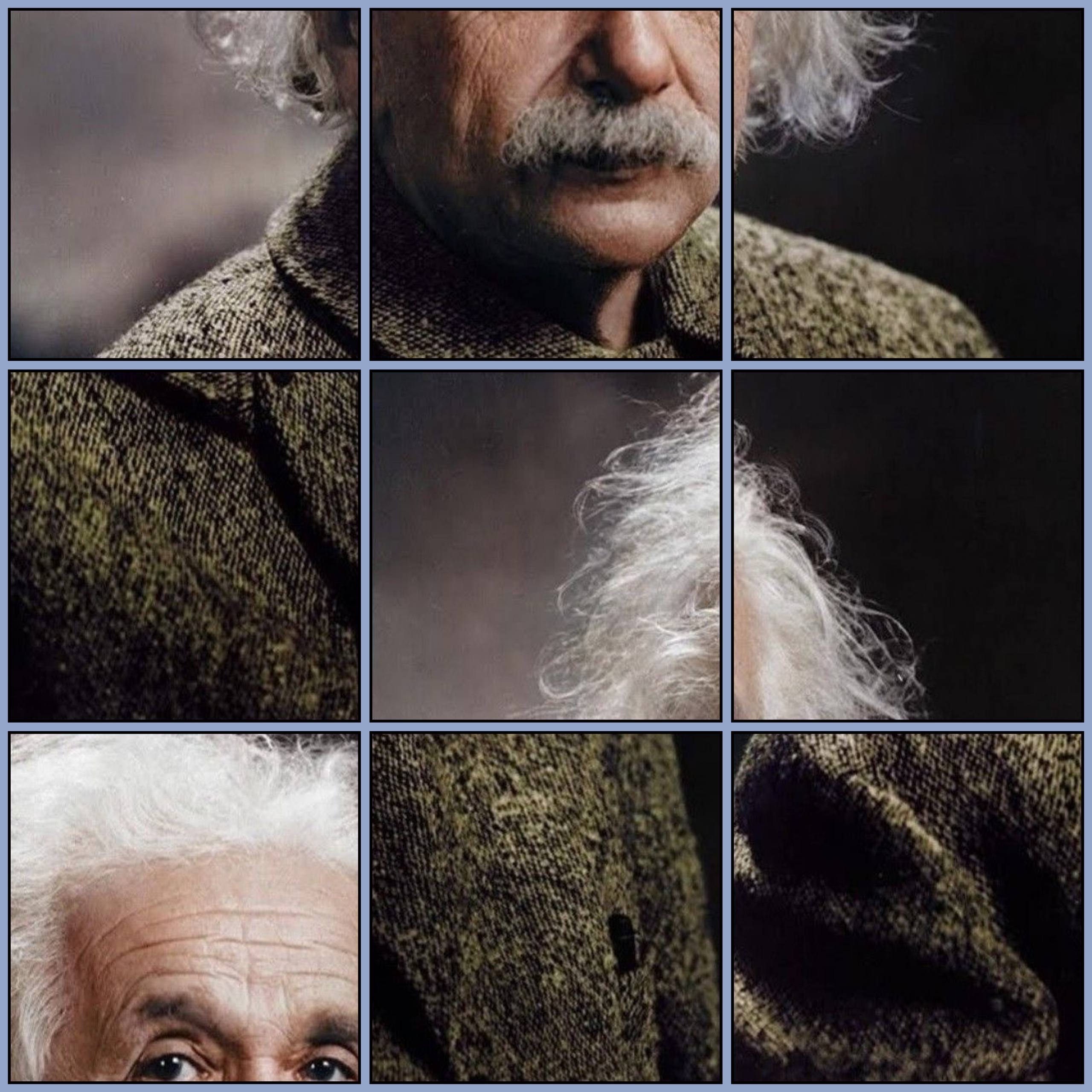Screen dimensions: 1092x1092
Task: Tap the tile with white hair on black
Action: [x=908, y=546]
